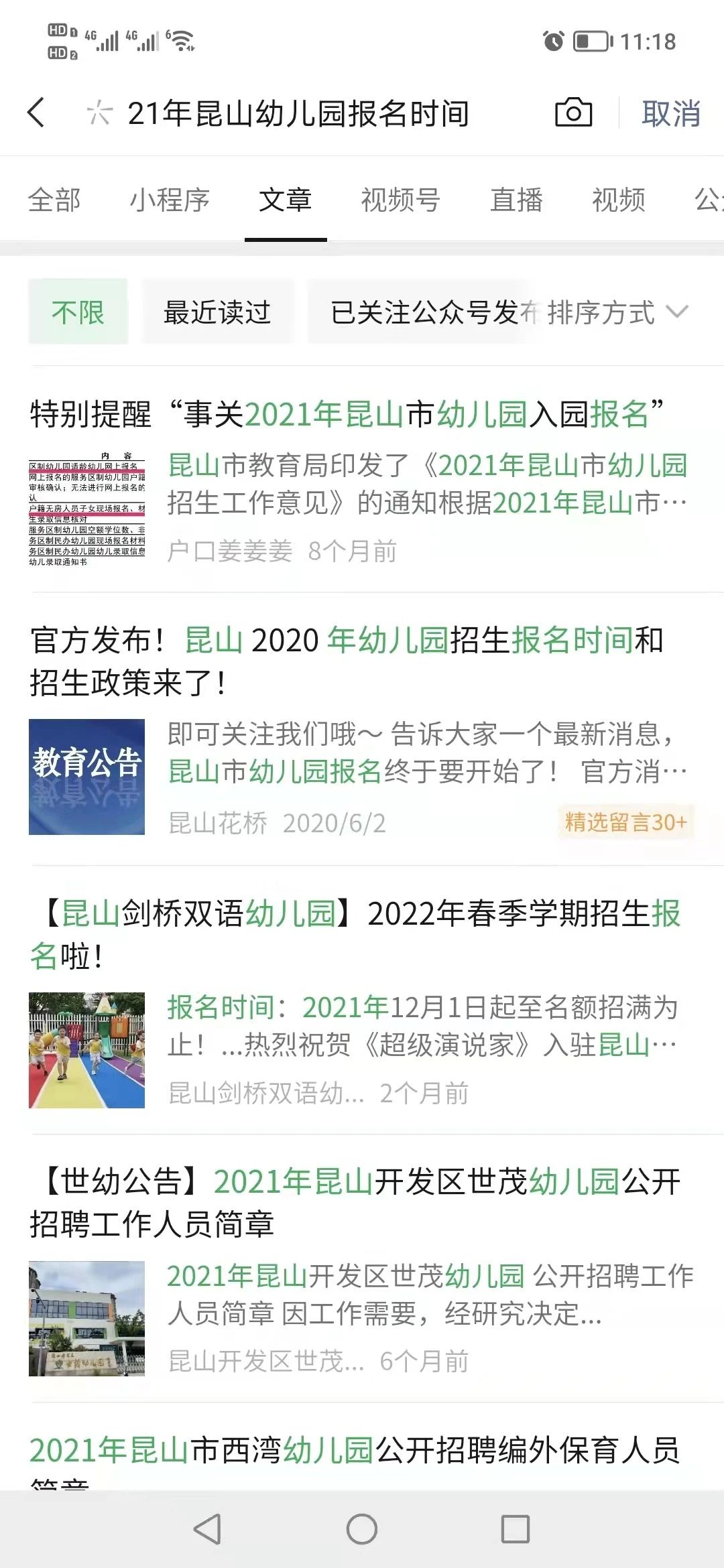Screen dimensions: 724x1568
Task: Switch to the 直播 tab
Action: (516, 200)
